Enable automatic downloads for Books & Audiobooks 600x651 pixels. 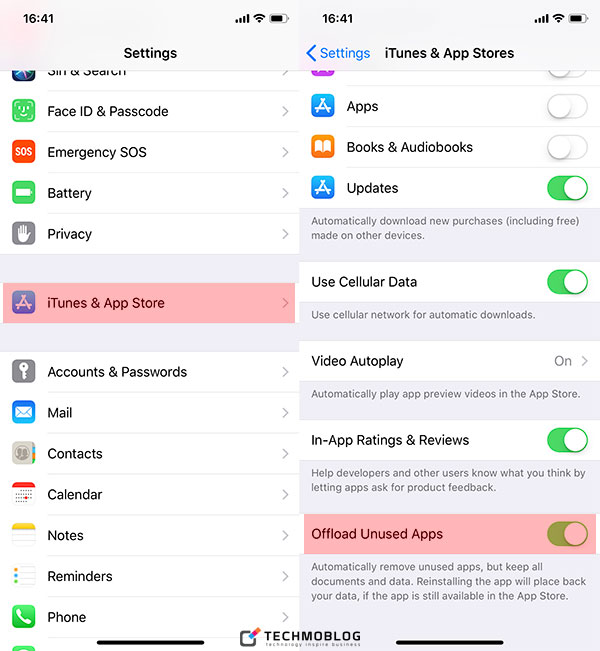567,148
